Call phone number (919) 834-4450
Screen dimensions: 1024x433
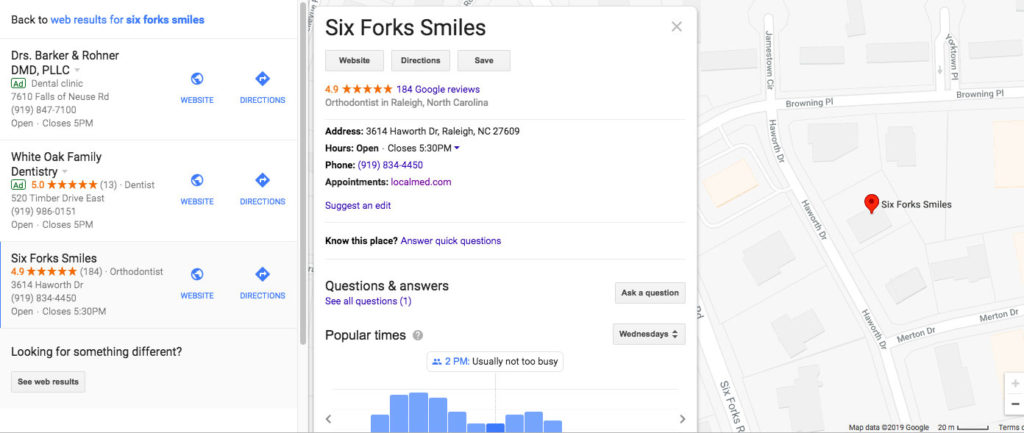388,165
